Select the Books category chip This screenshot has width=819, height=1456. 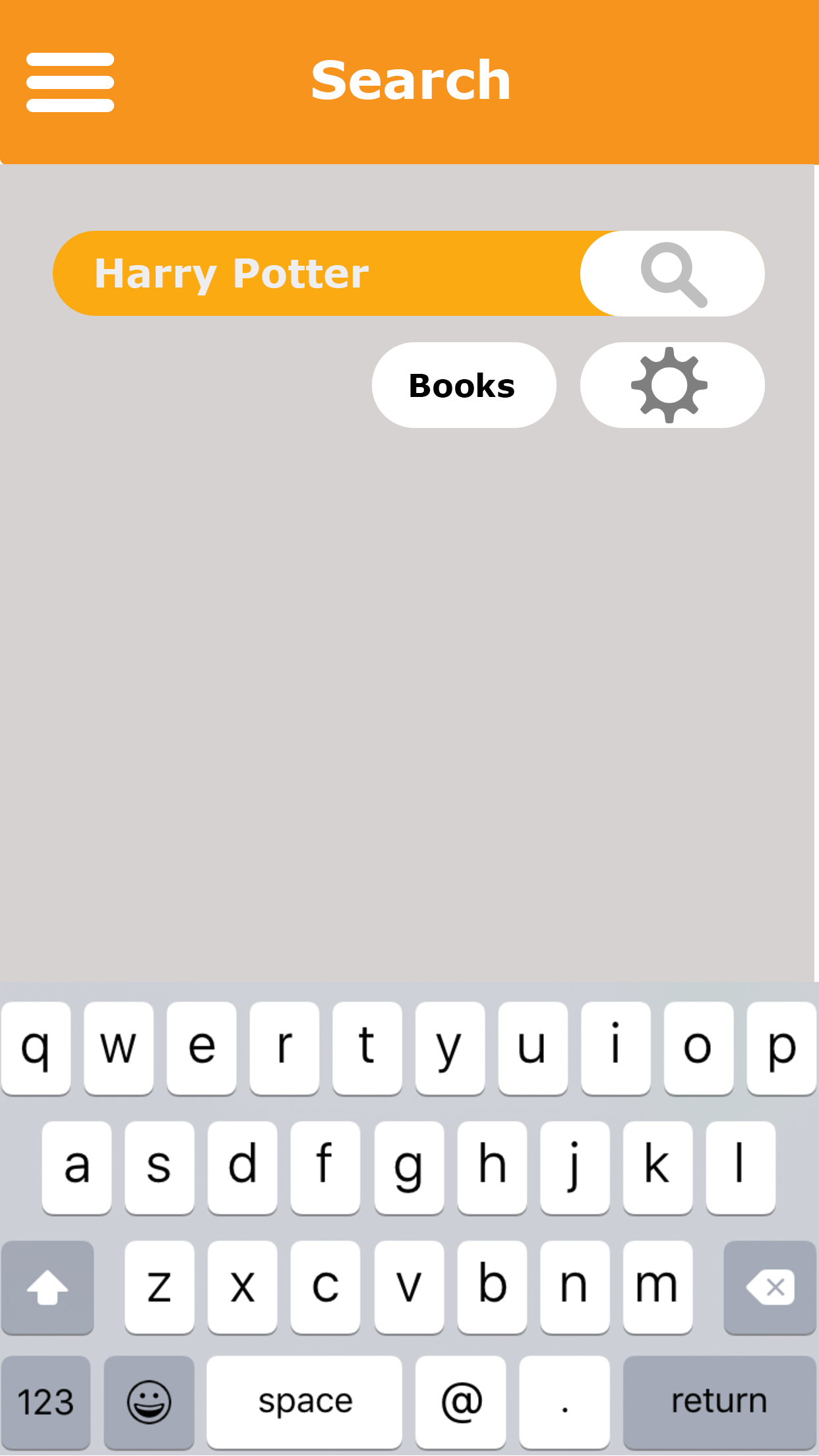click(464, 385)
